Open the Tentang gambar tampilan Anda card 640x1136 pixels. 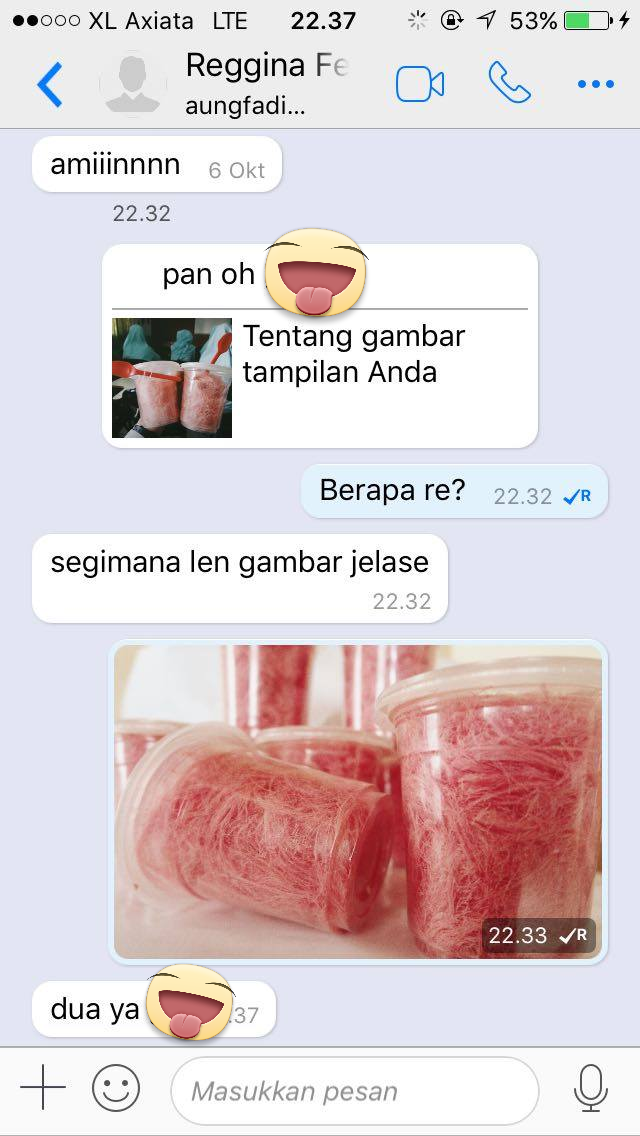320,377
